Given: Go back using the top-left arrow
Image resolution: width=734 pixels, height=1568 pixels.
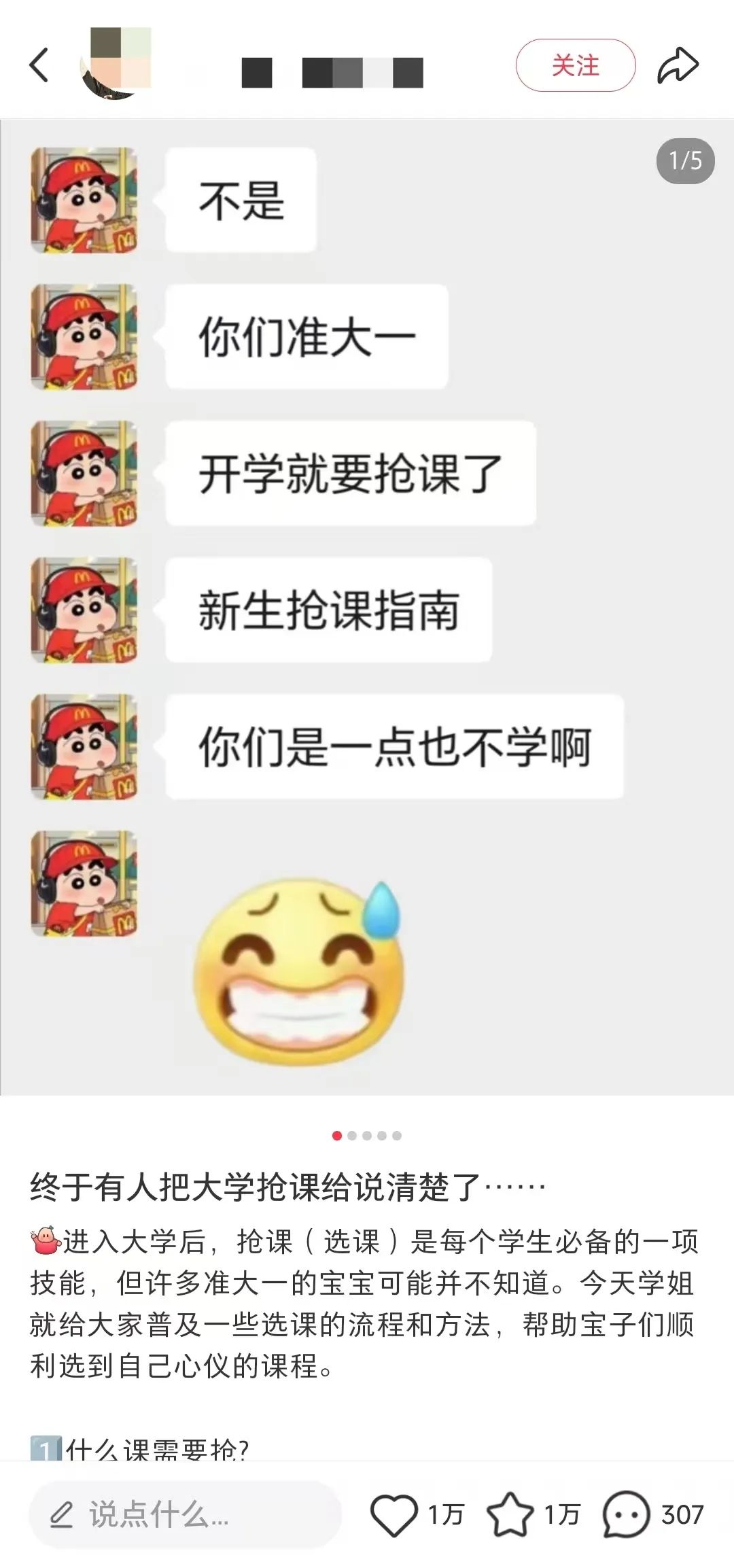Looking at the screenshot, I should [39, 65].
